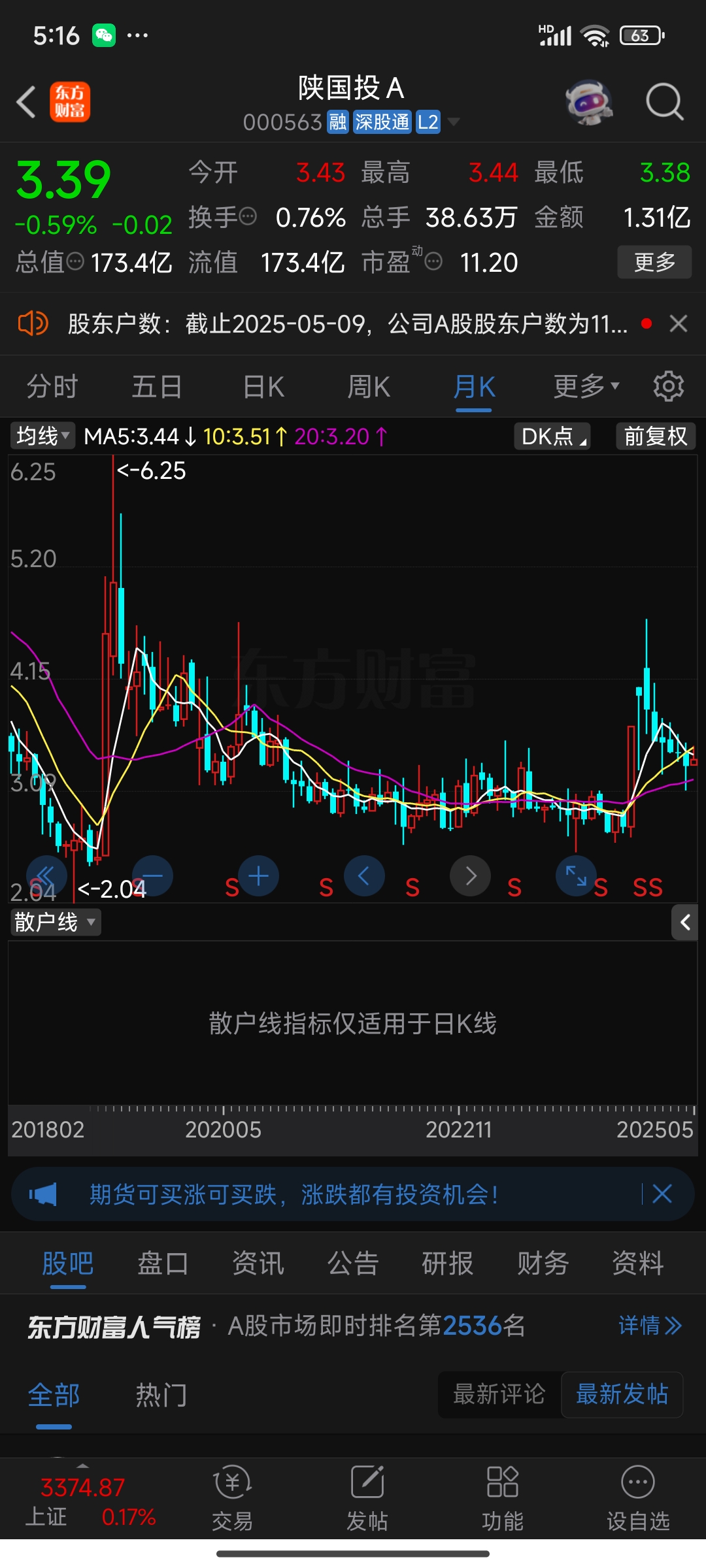Viewport: 706px width, 1568px height.
Task: Switch to the 日K chart tab
Action: (x=263, y=387)
